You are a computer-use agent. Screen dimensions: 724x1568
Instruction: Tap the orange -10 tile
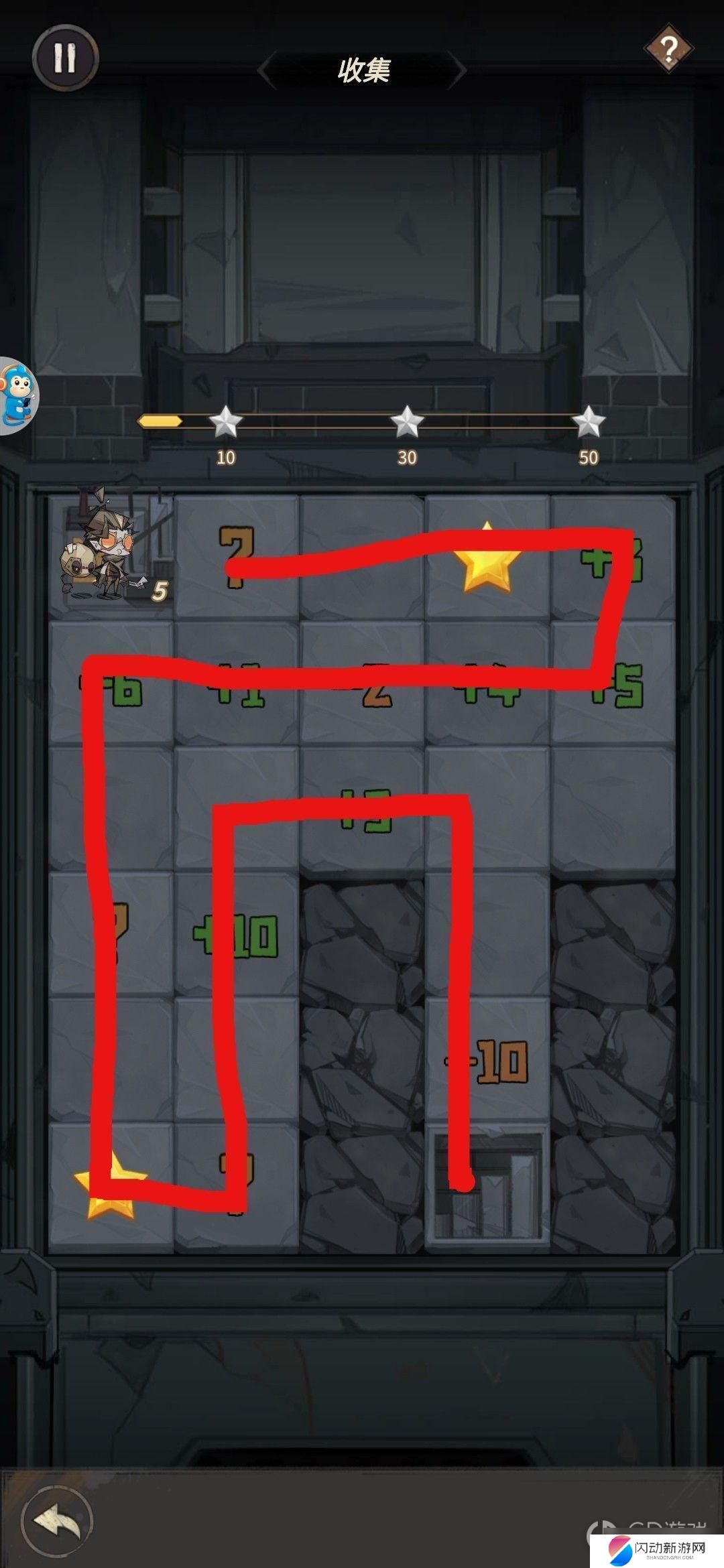coord(487,1061)
